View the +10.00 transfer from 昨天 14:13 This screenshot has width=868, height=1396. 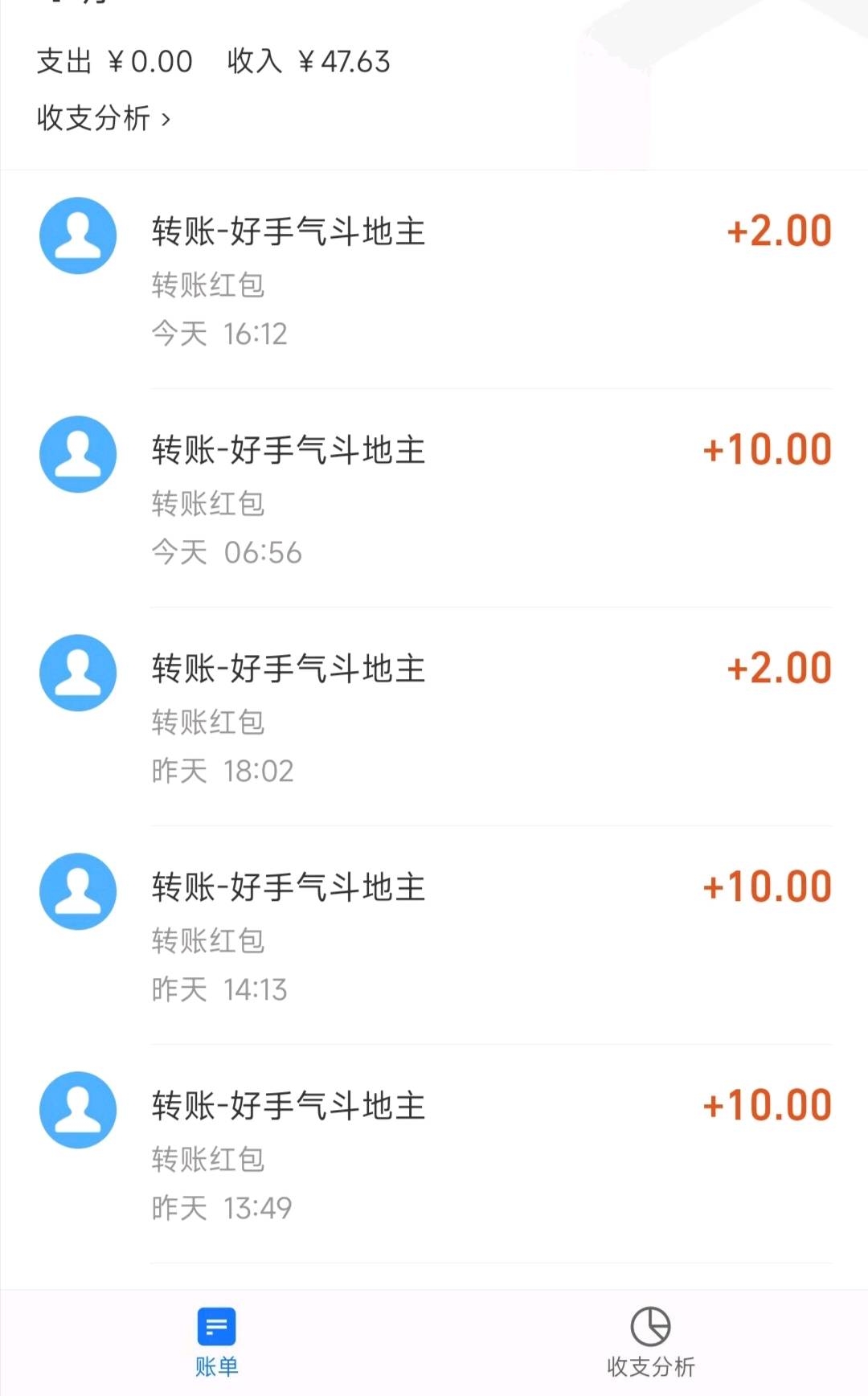pos(434,935)
